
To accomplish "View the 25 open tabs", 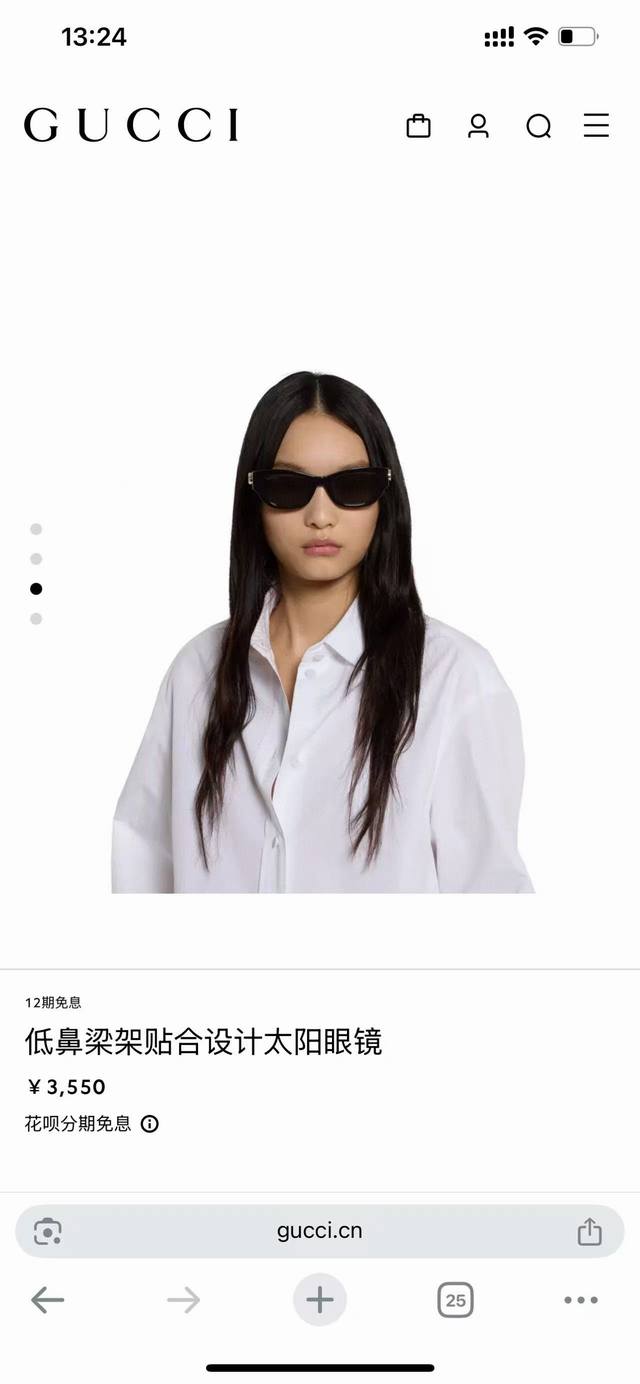I will pyautogui.click(x=455, y=1300).
